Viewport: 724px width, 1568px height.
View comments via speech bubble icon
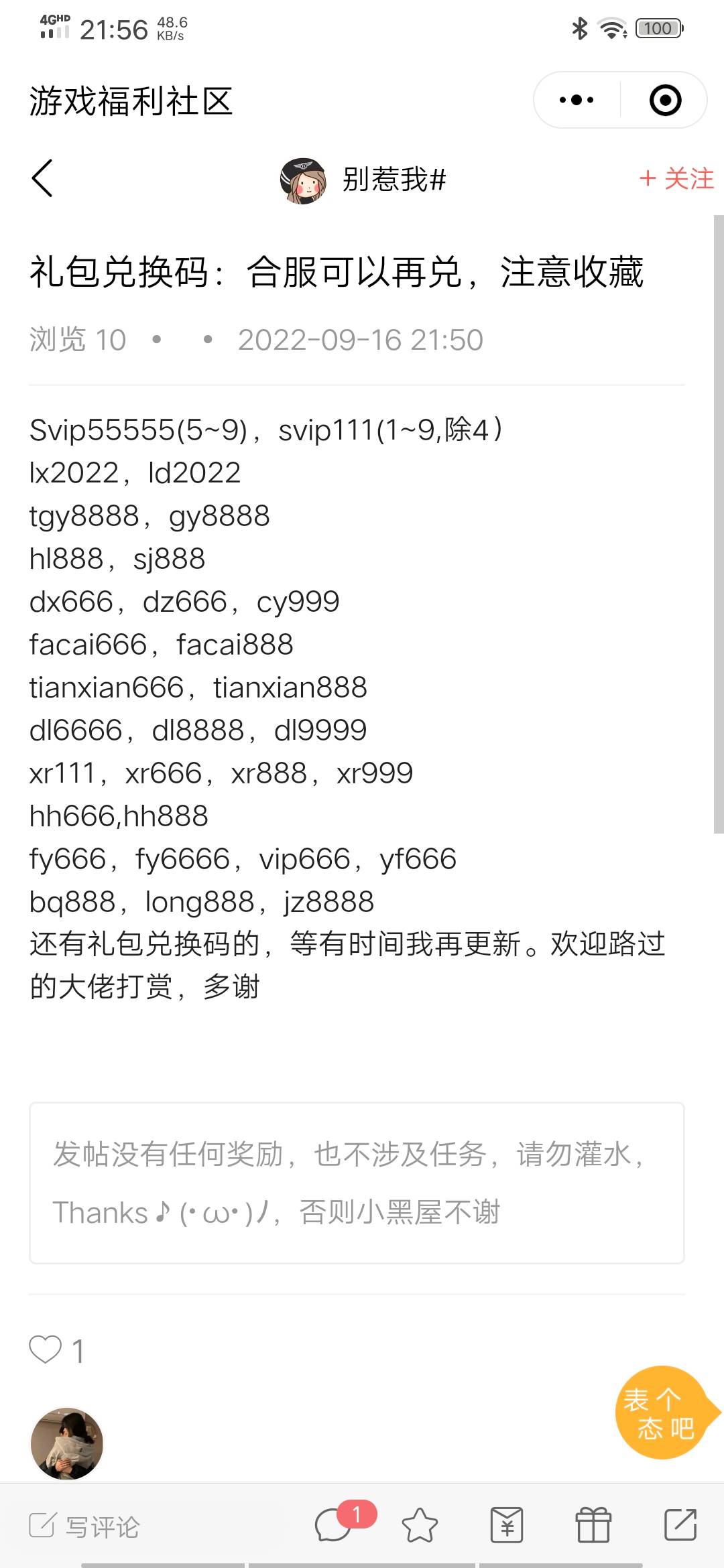334,1525
